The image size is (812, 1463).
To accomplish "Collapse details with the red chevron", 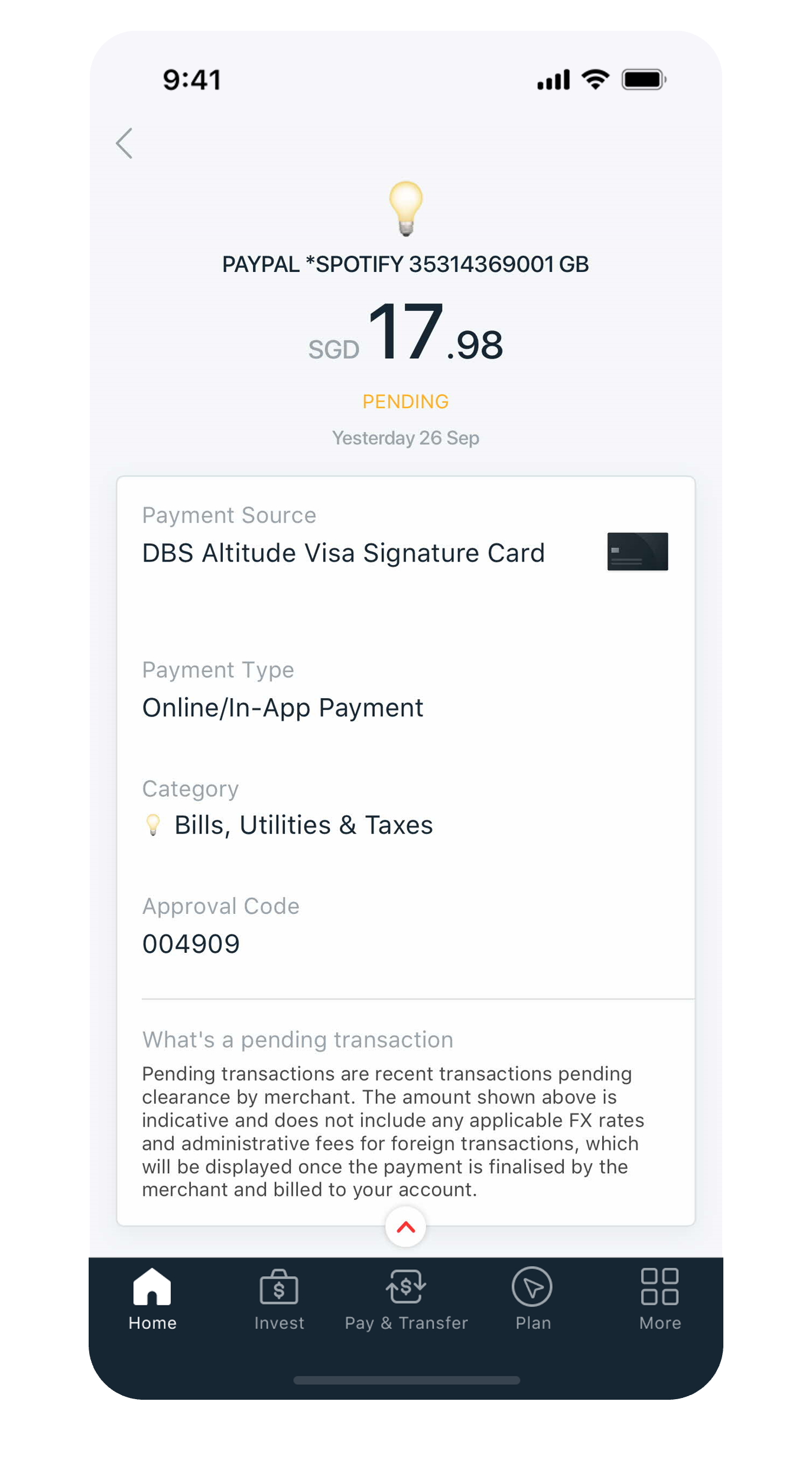I will pyautogui.click(x=405, y=1227).
